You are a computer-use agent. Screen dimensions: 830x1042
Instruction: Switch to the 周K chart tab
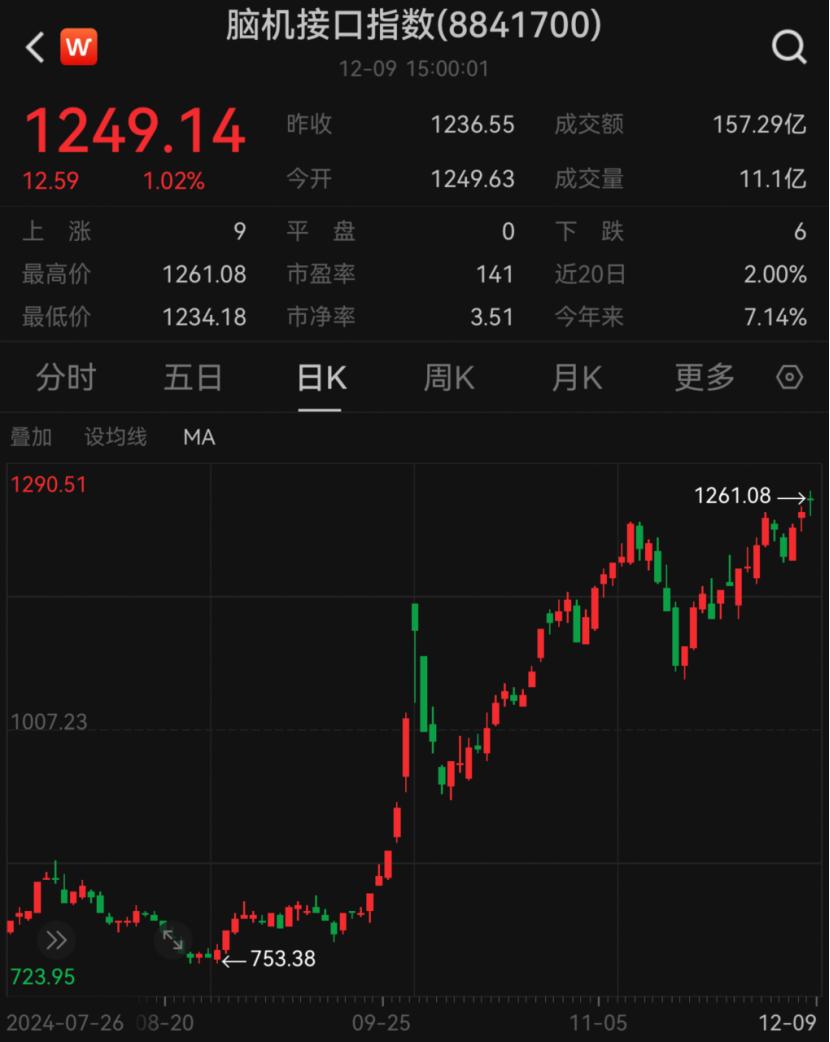point(449,378)
